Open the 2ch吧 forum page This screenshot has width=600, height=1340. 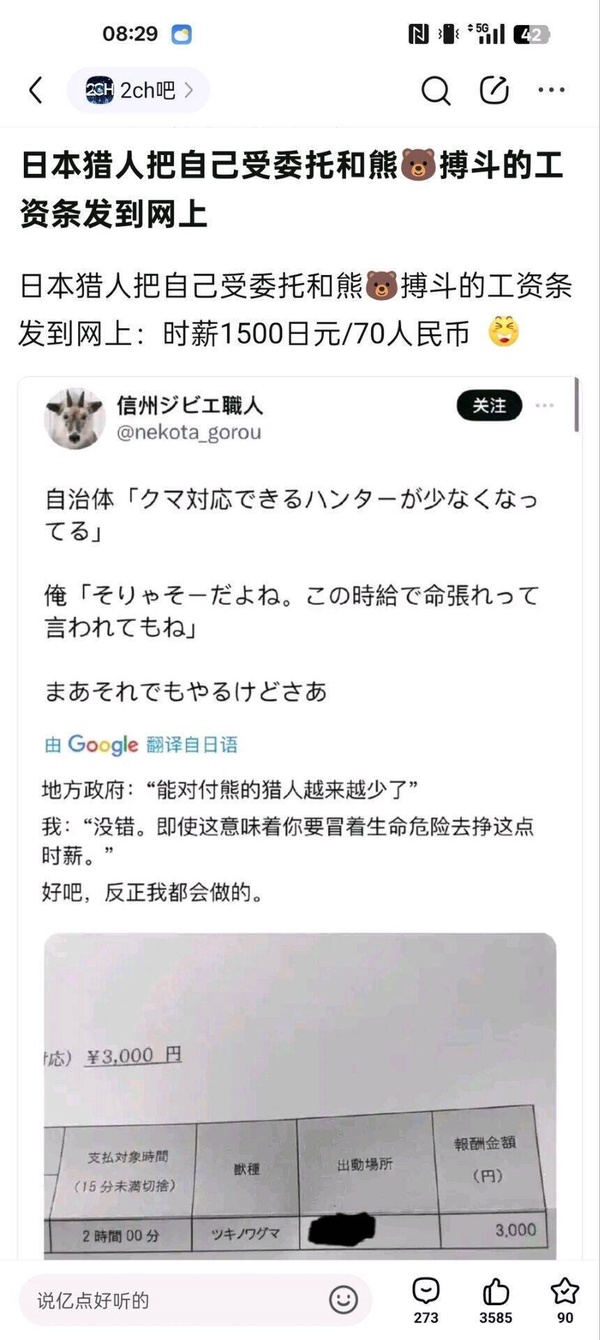(x=138, y=91)
